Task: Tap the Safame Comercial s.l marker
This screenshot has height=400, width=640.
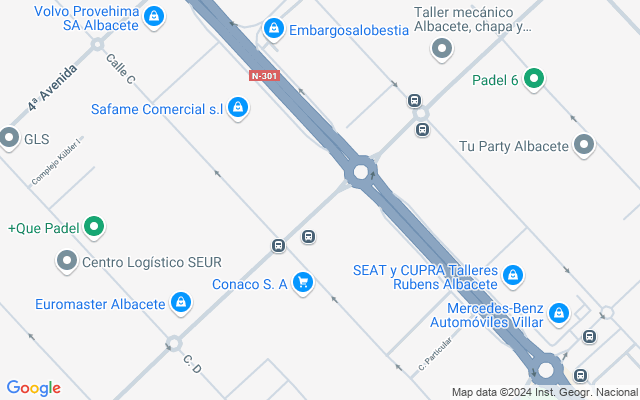Action: [x=237, y=107]
